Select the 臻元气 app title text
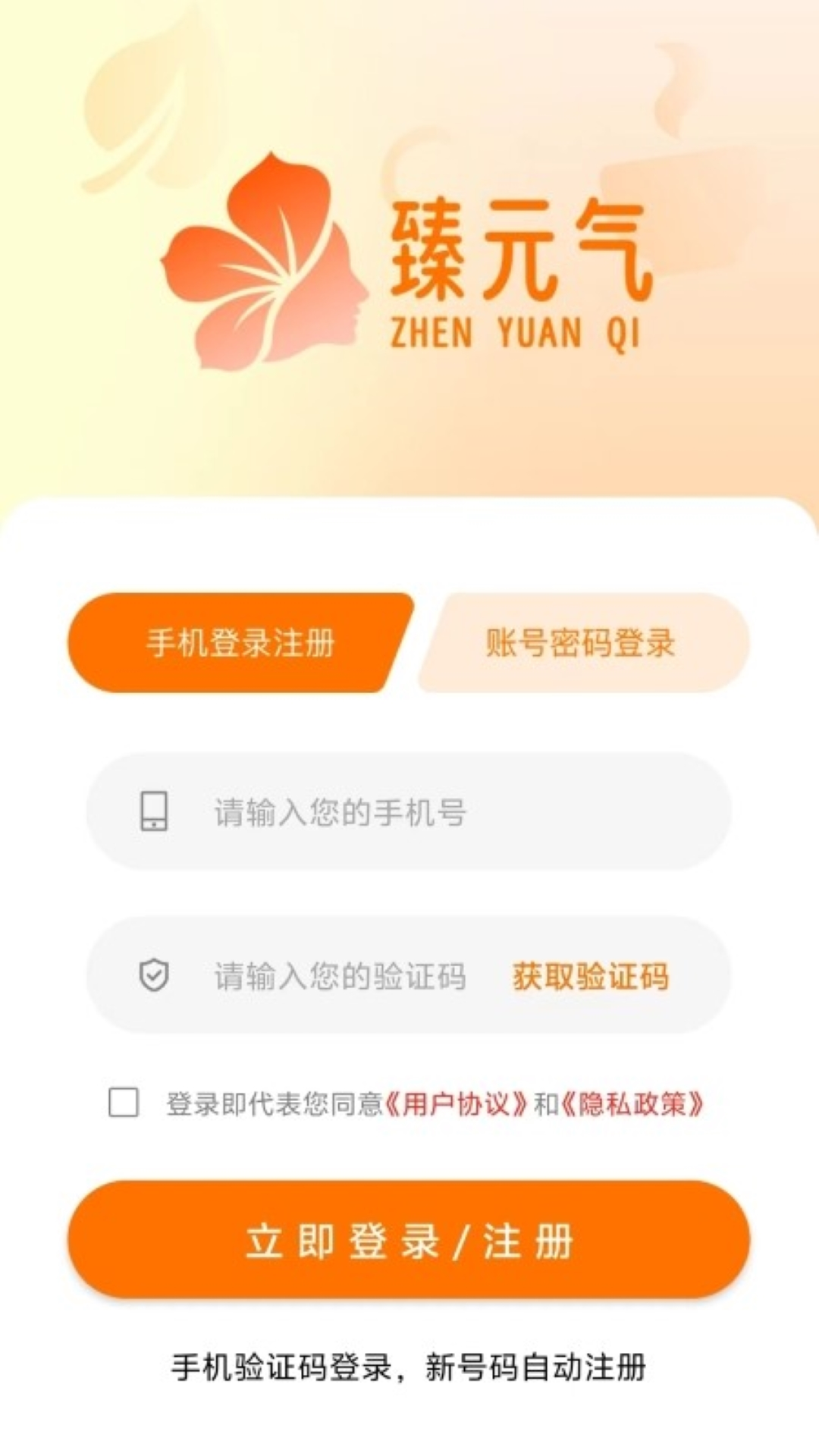 point(523,250)
